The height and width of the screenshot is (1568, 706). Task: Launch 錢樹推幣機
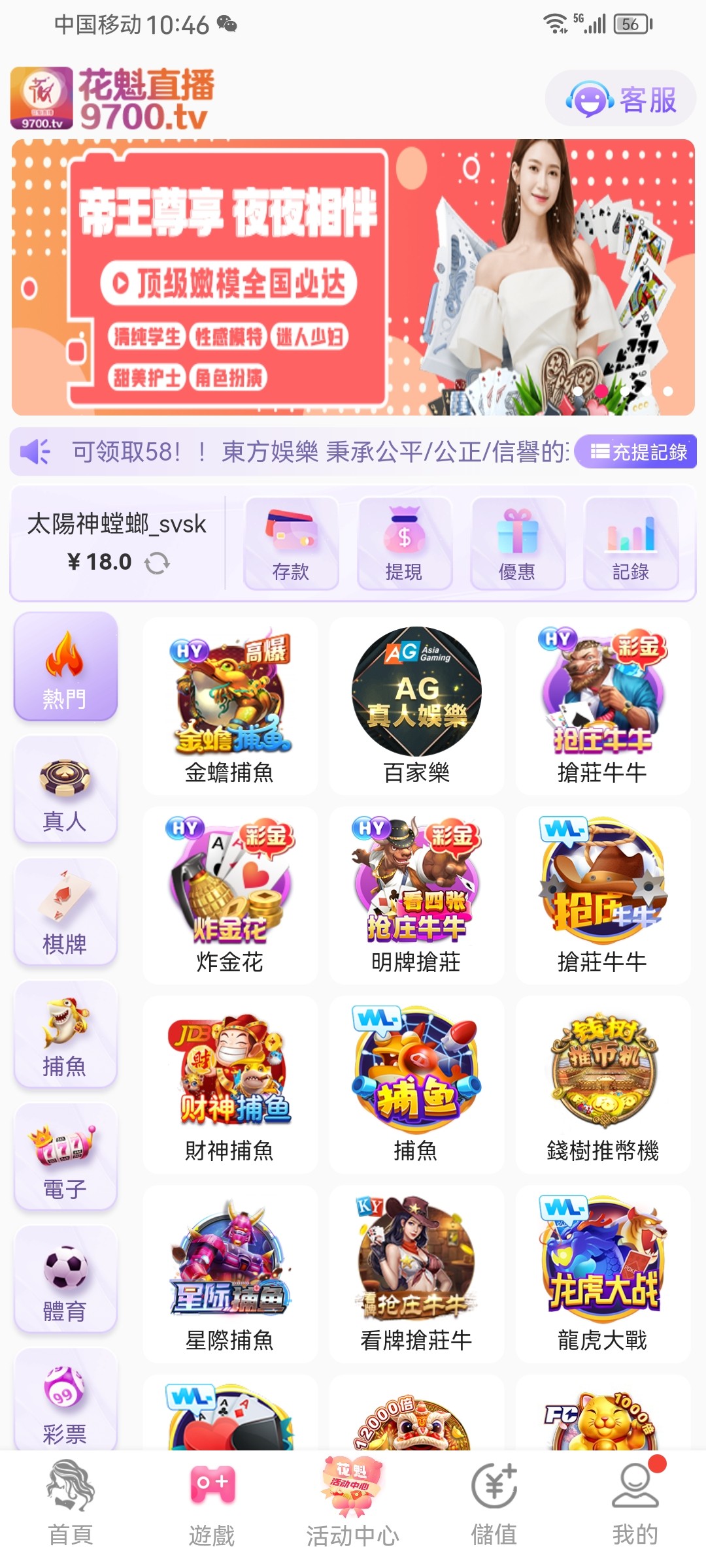click(x=603, y=1085)
